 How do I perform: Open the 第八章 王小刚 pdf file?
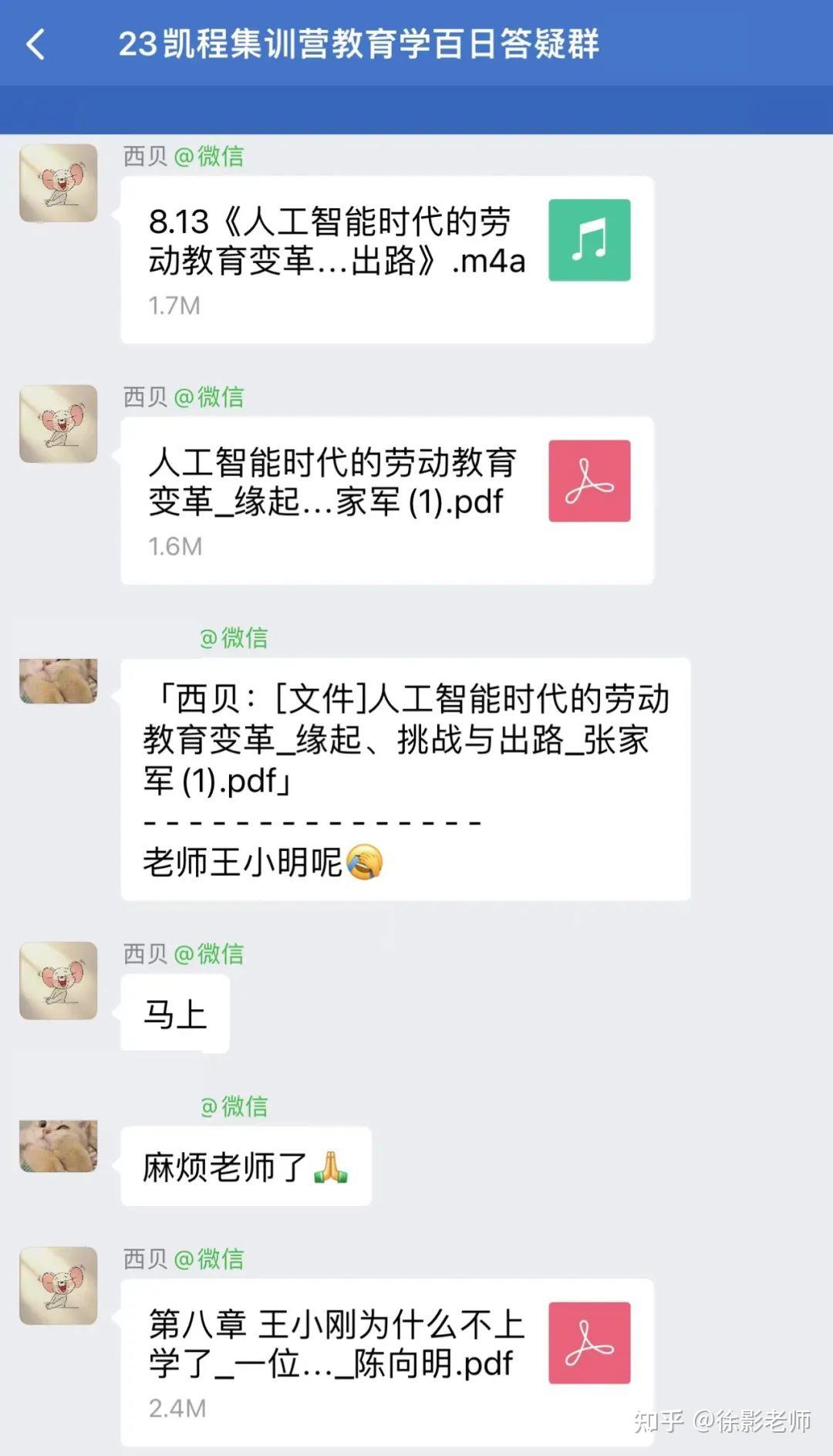click(x=387, y=1362)
